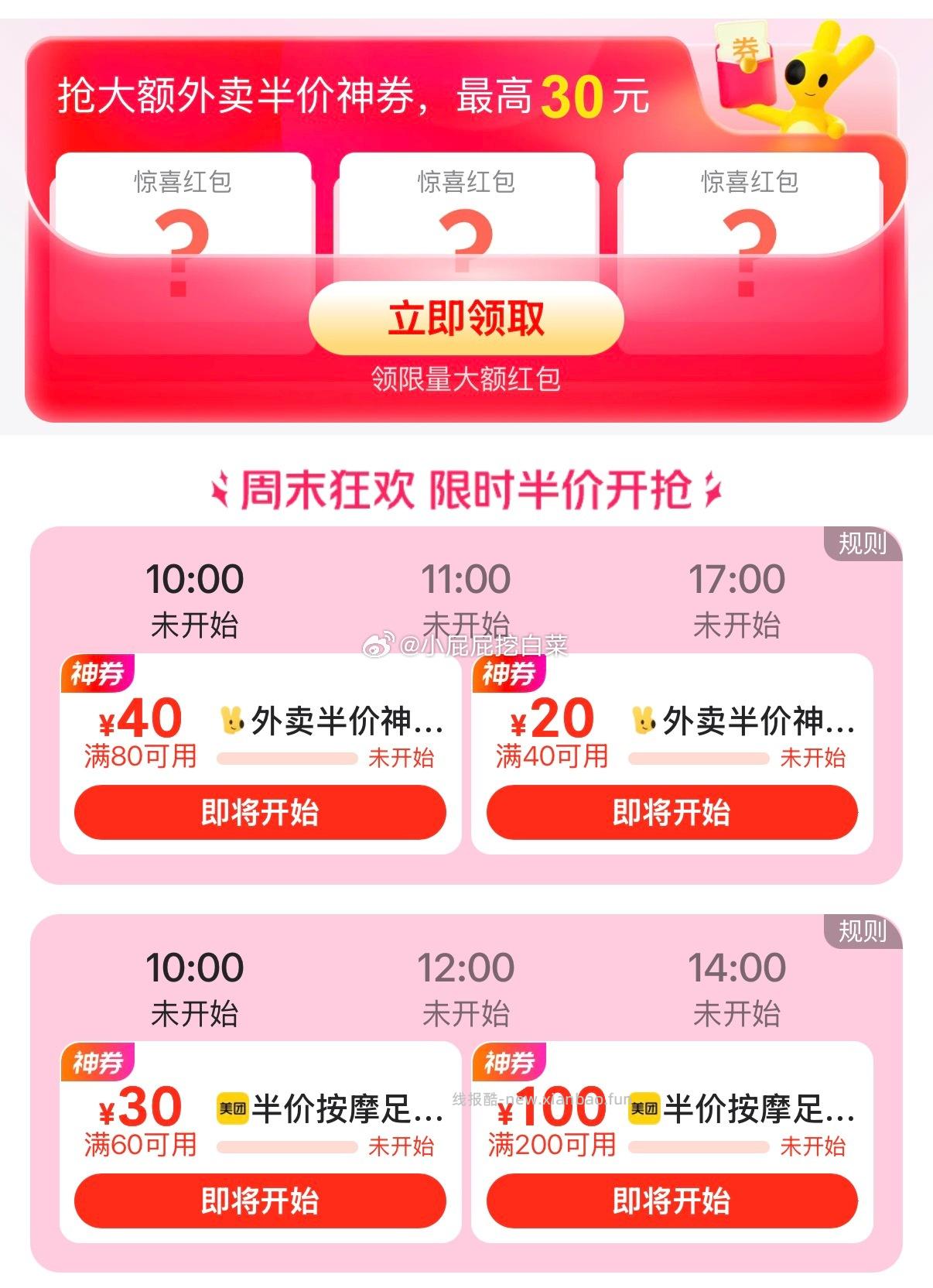Switch to the 17:00 time slot tab
Viewport: 933px width, 1288px height.
[x=747, y=592]
